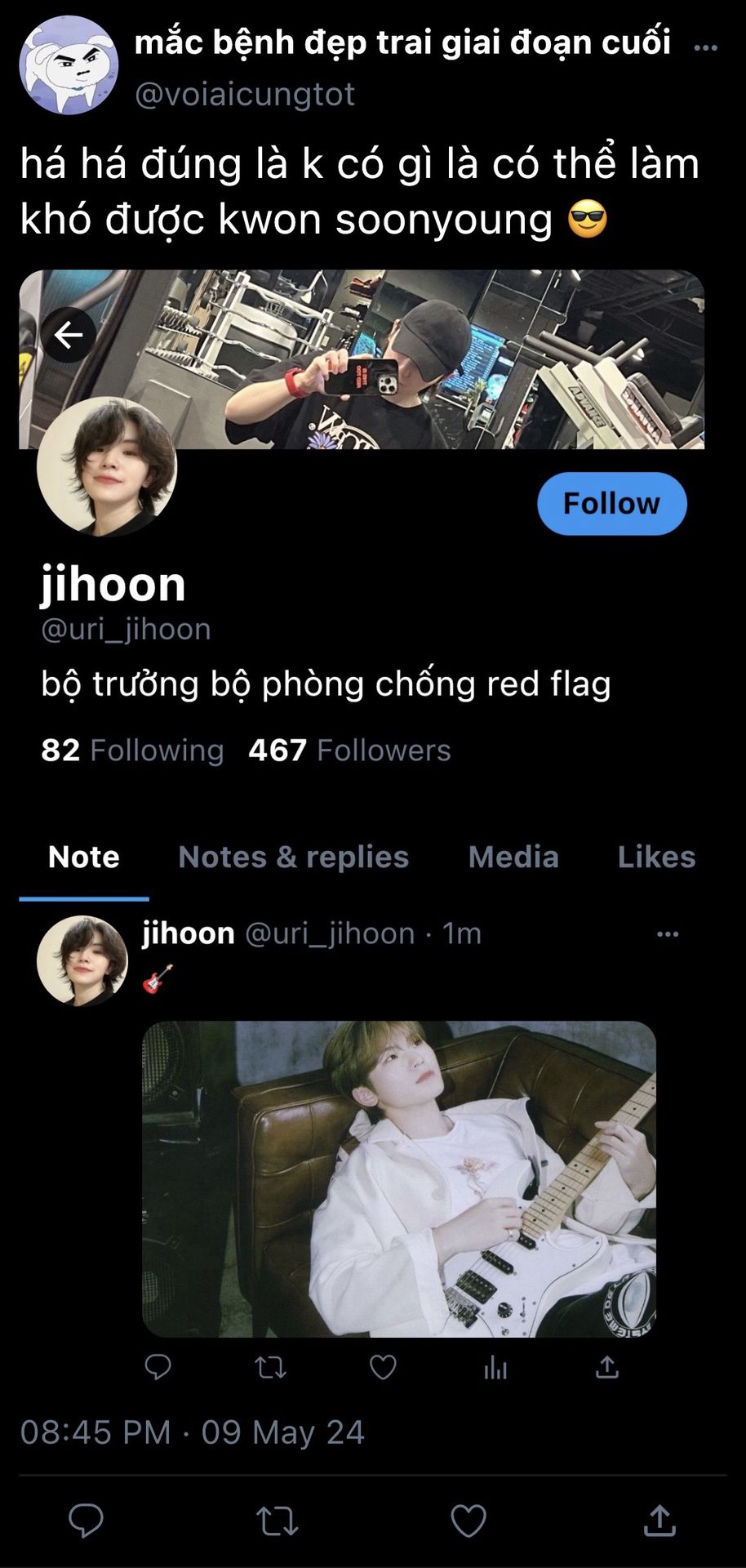Reply to the 08:45 PM tweet
Viewport: 746px width, 1568px height.
[86, 1521]
